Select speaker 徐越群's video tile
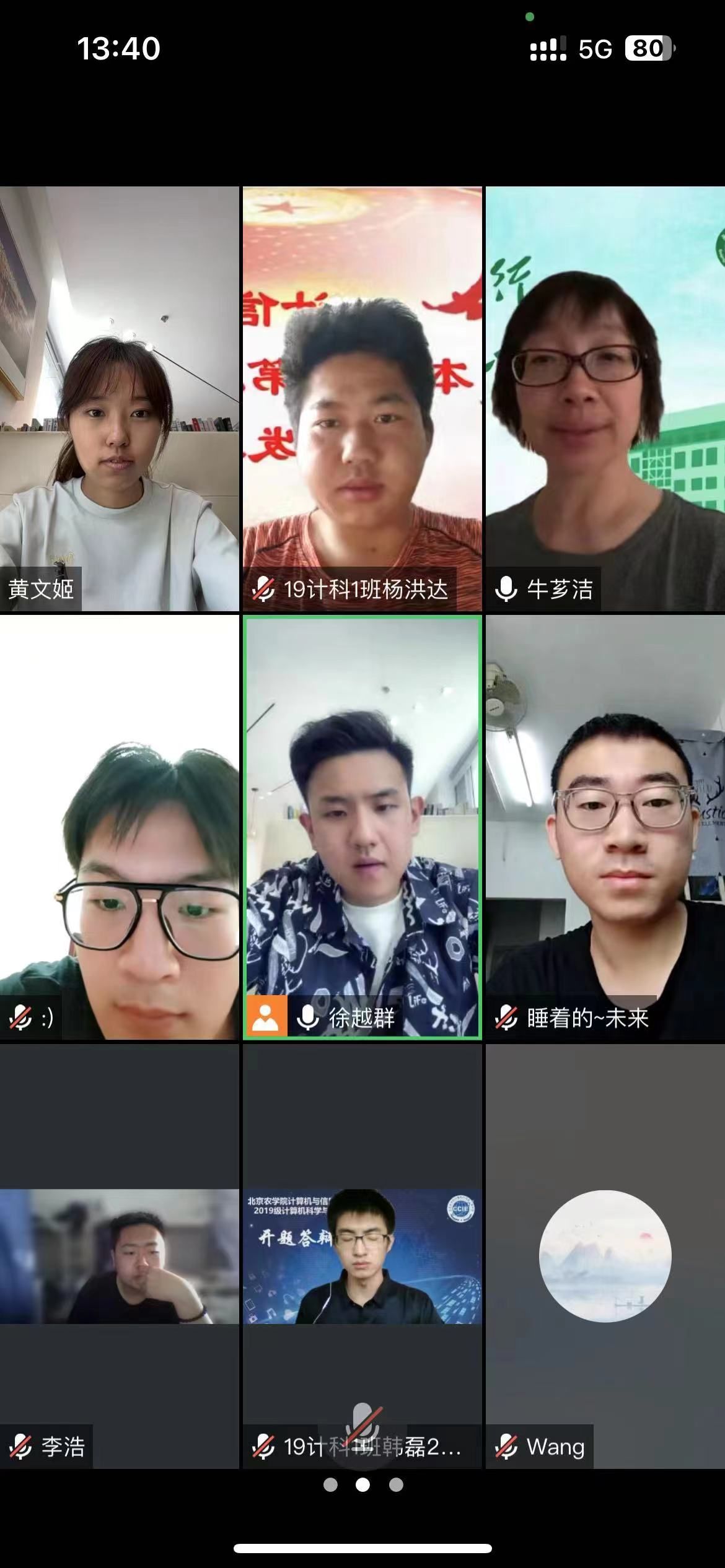The width and height of the screenshot is (725, 1568). 362,827
